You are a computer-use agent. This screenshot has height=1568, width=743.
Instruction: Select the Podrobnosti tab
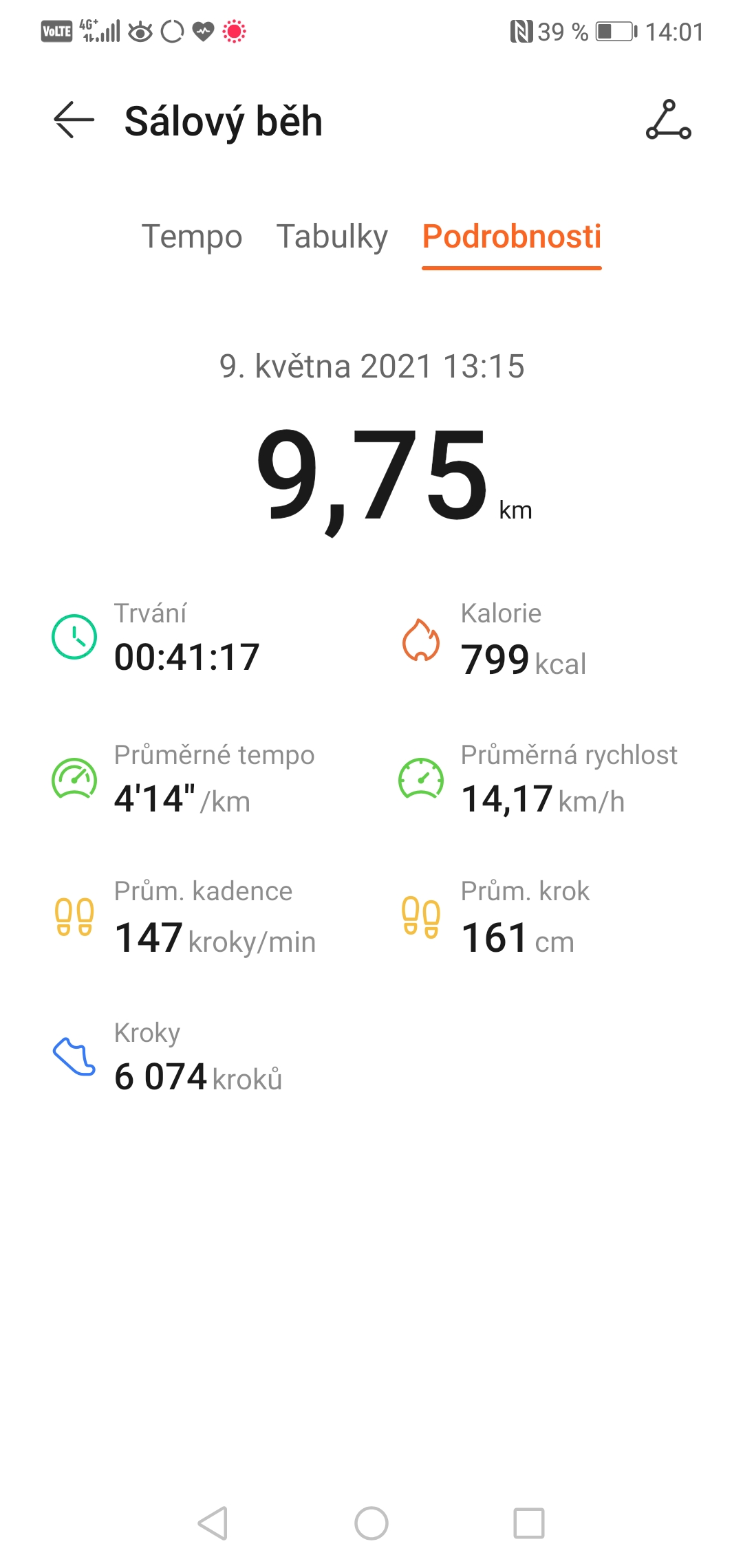tap(512, 237)
